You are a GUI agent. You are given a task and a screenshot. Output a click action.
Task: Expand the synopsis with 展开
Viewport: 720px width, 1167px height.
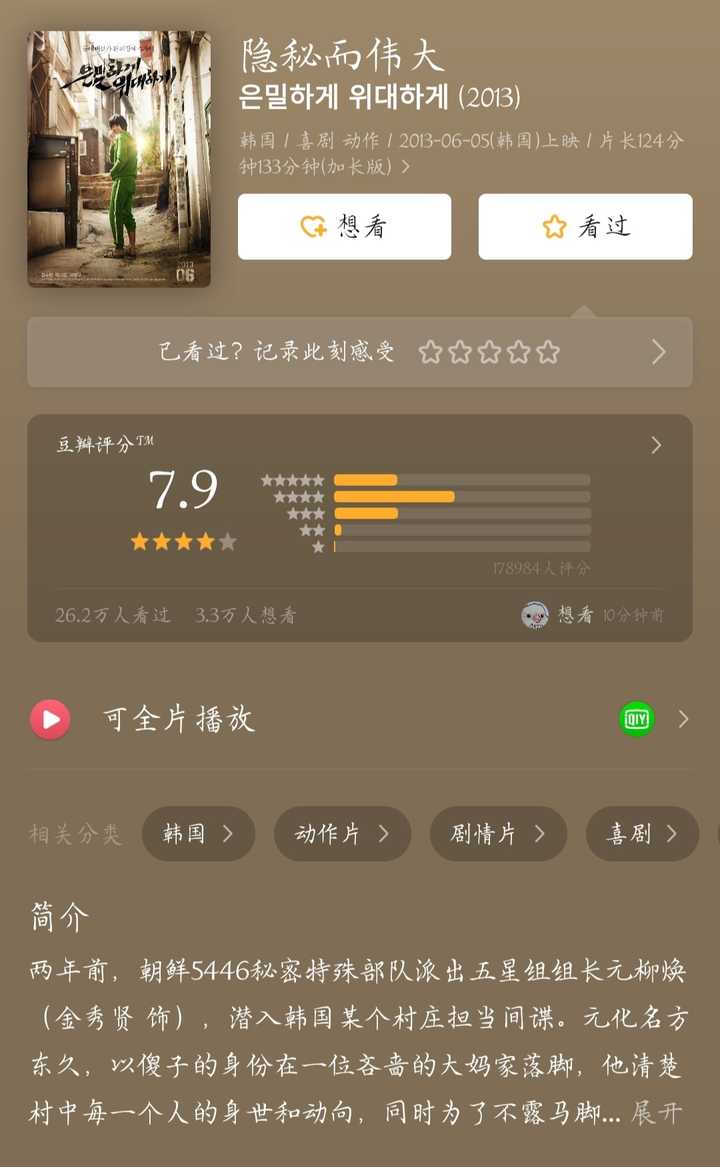[x=657, y=1114]
